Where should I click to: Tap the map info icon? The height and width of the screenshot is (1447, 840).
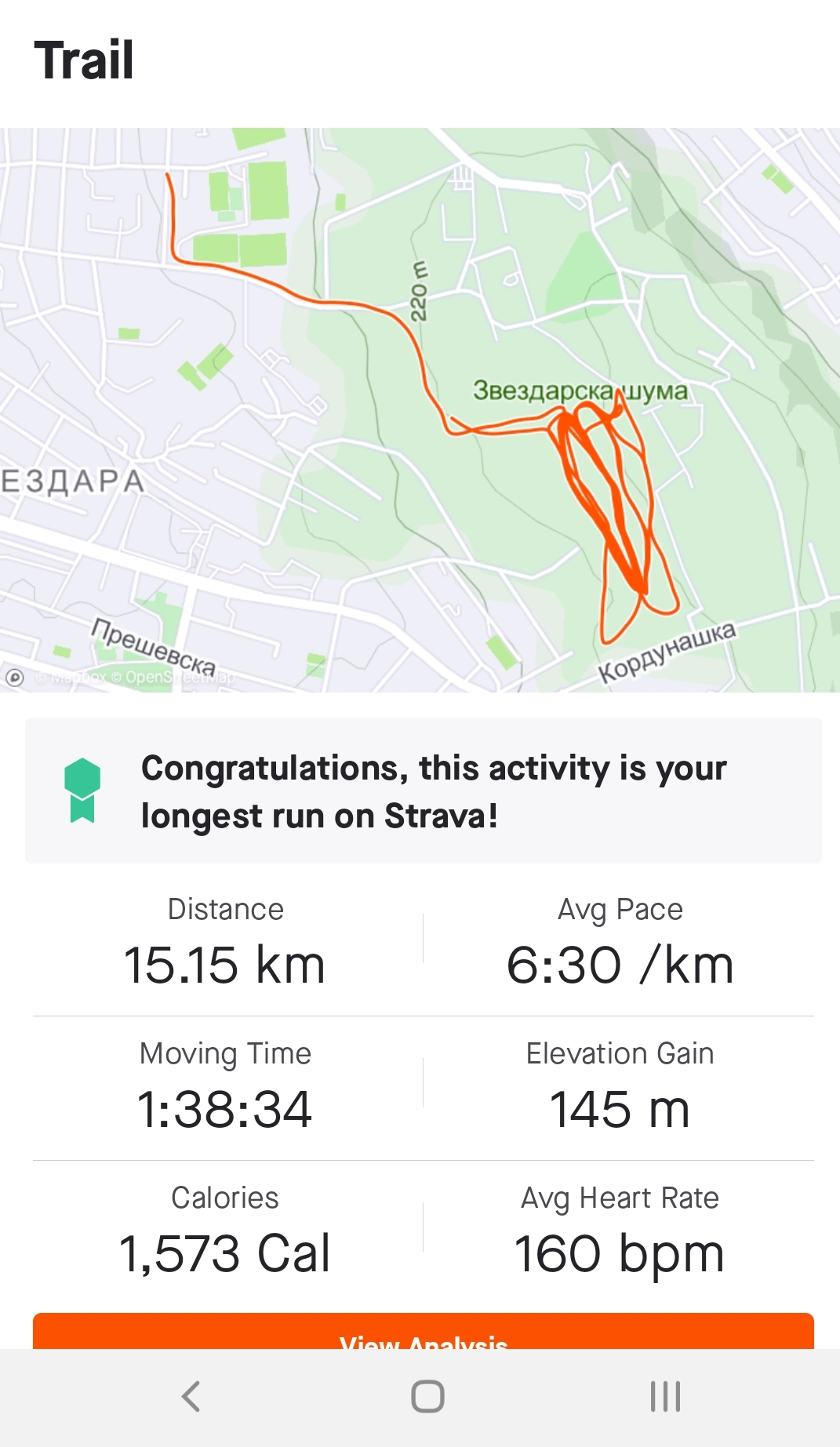pos(15,677)
